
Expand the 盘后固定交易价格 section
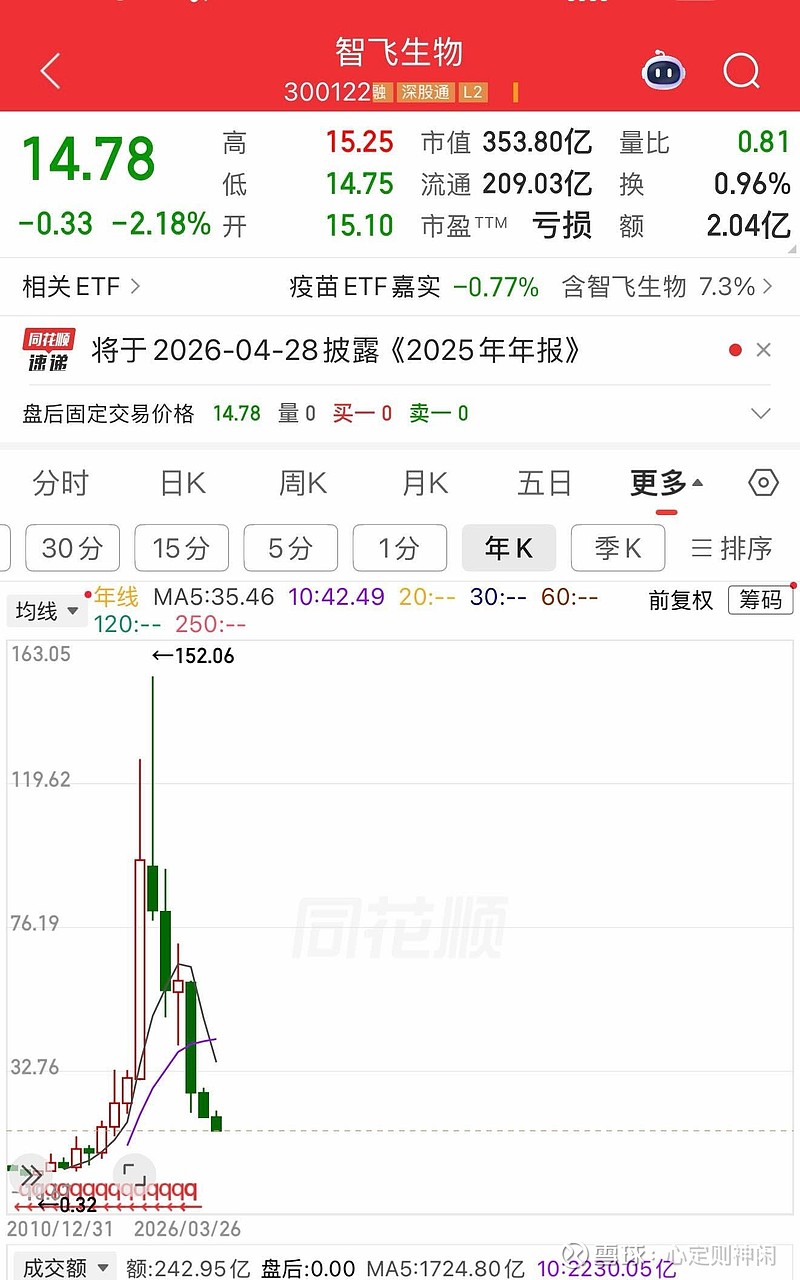pos(764,412)
